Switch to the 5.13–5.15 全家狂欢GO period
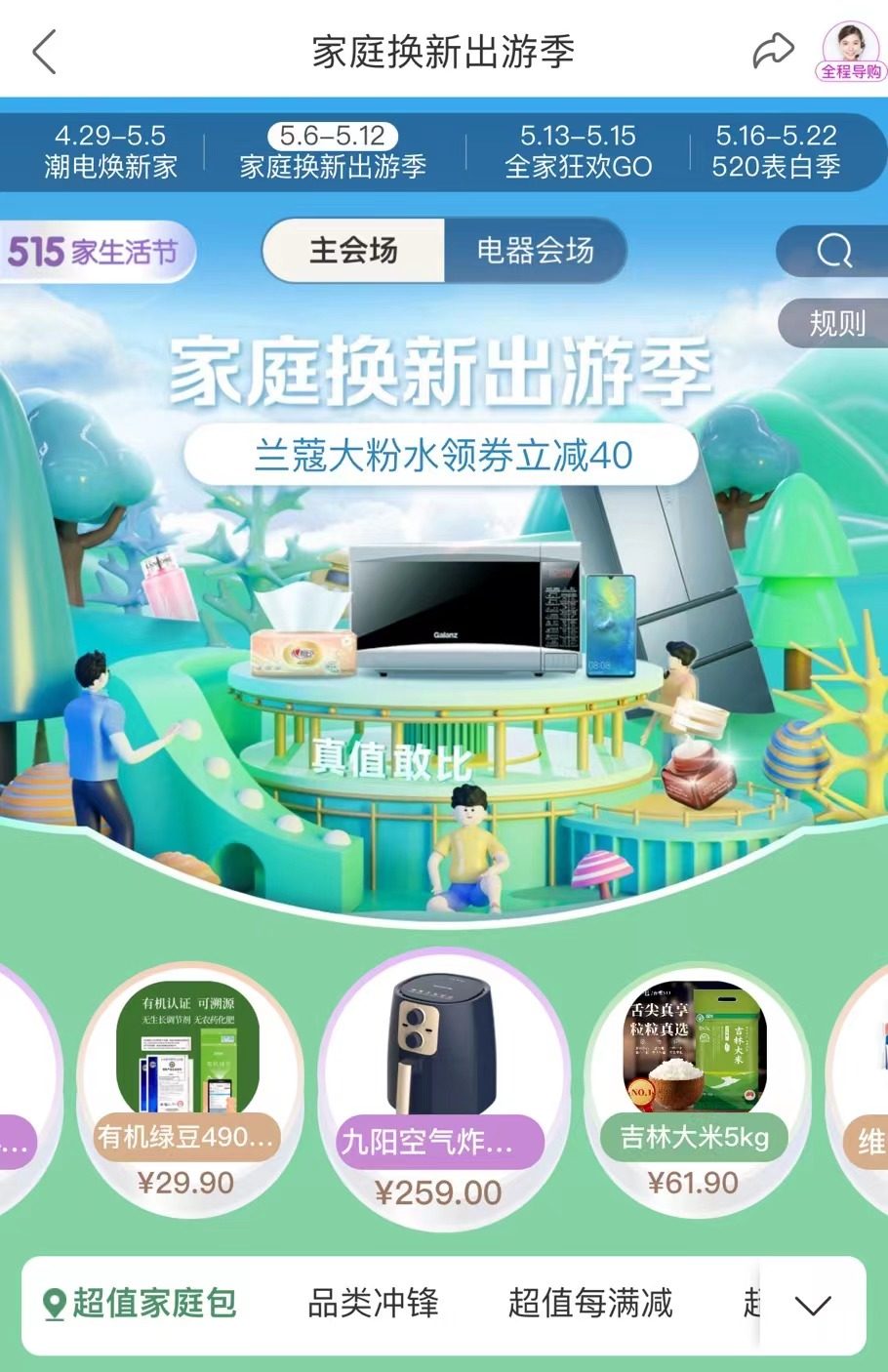The image size is (888, 1372). pyautogui.click(x=578, y=151)
